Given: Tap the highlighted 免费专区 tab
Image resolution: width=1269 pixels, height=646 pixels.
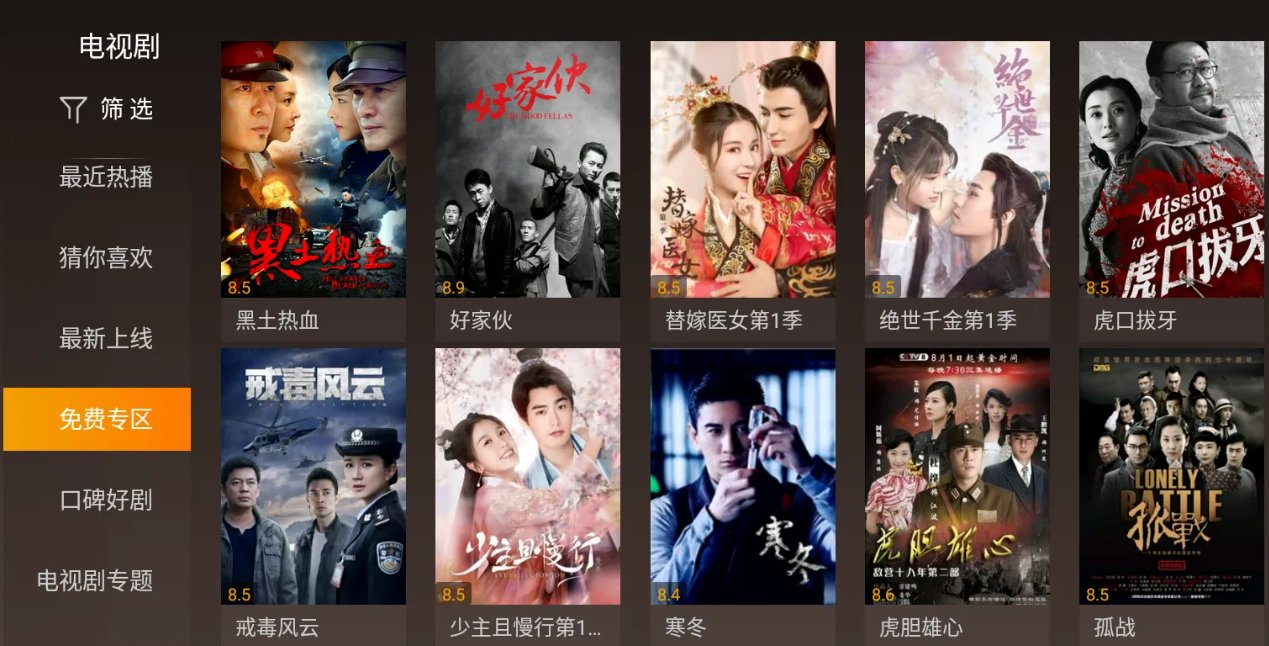Looking at the screenshot, I should click(97, 419).
